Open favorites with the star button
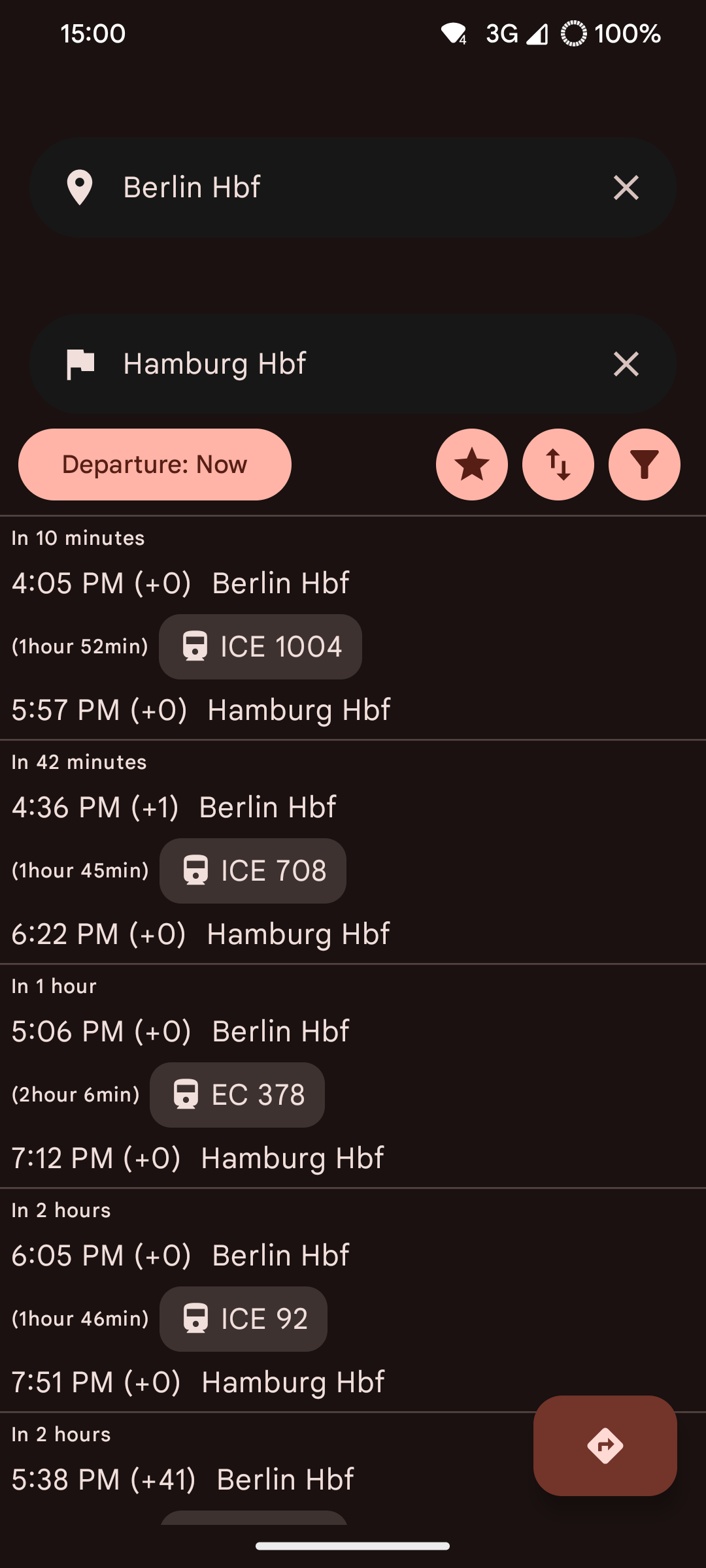Viewport: 706px width, 1568px height. [x=472, y=465]
